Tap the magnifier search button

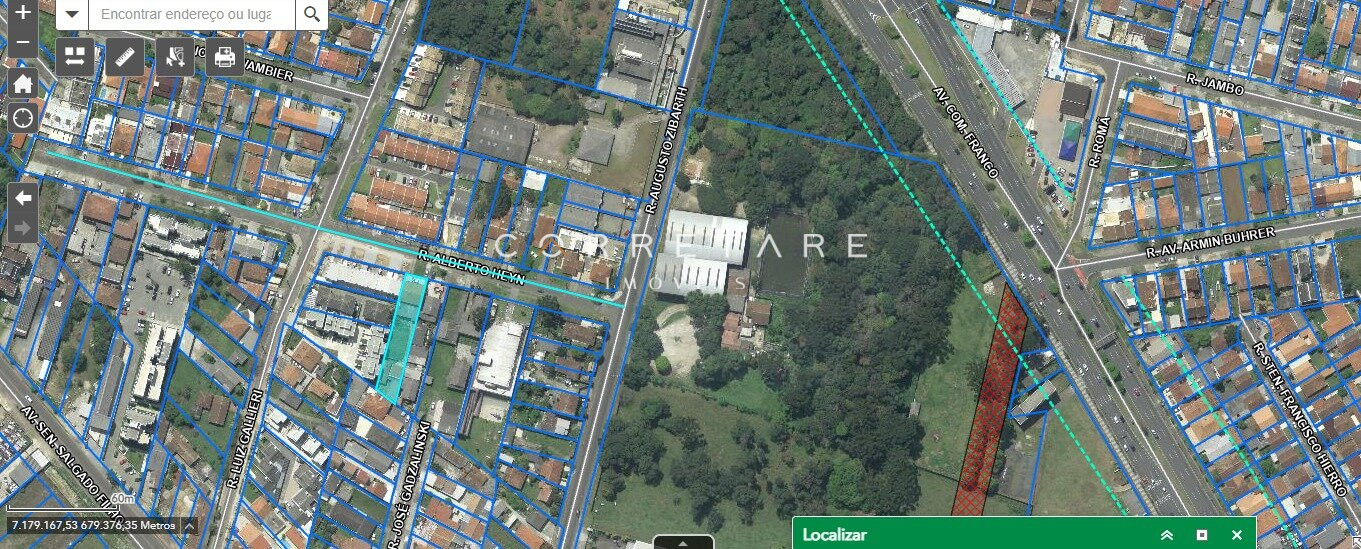coord(312,14)
